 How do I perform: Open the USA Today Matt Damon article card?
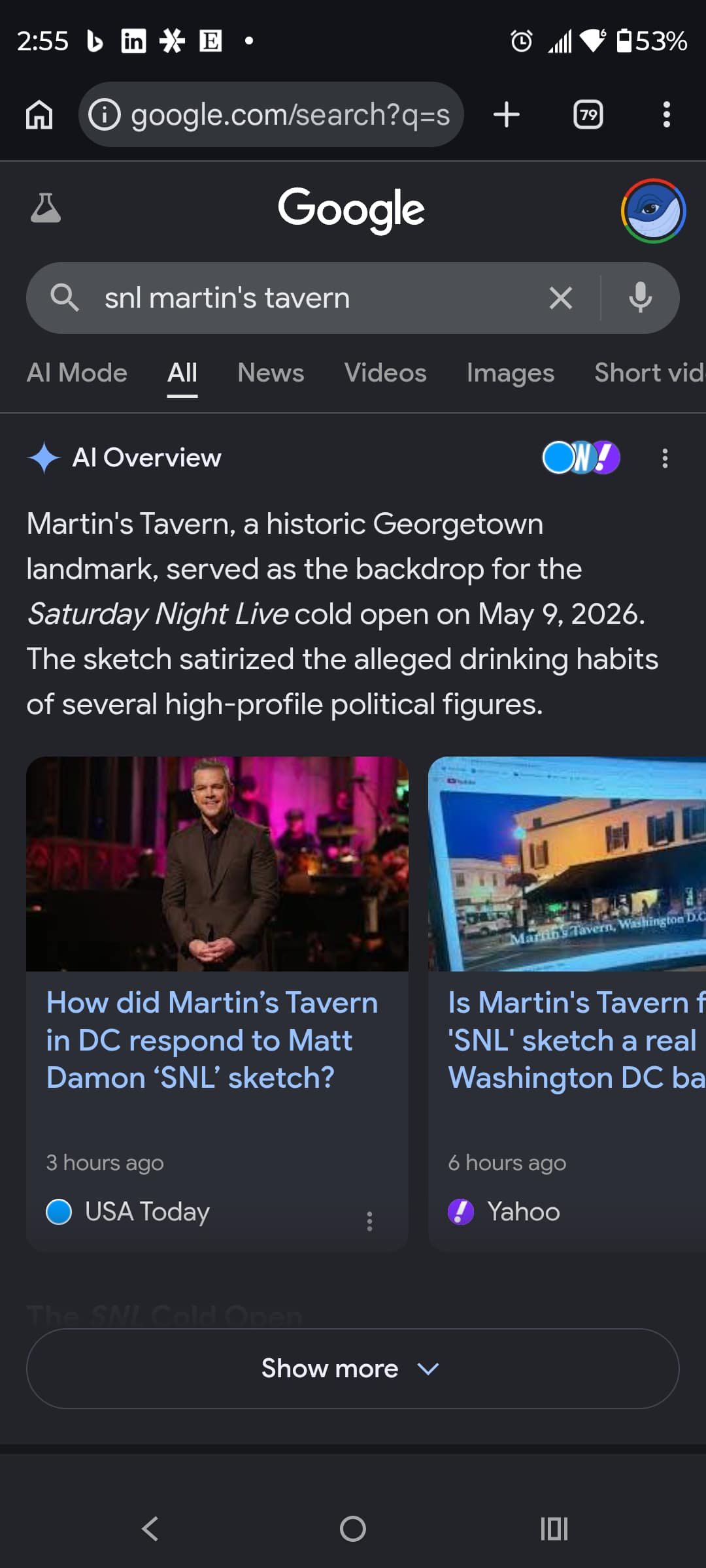click(217, 1004)
